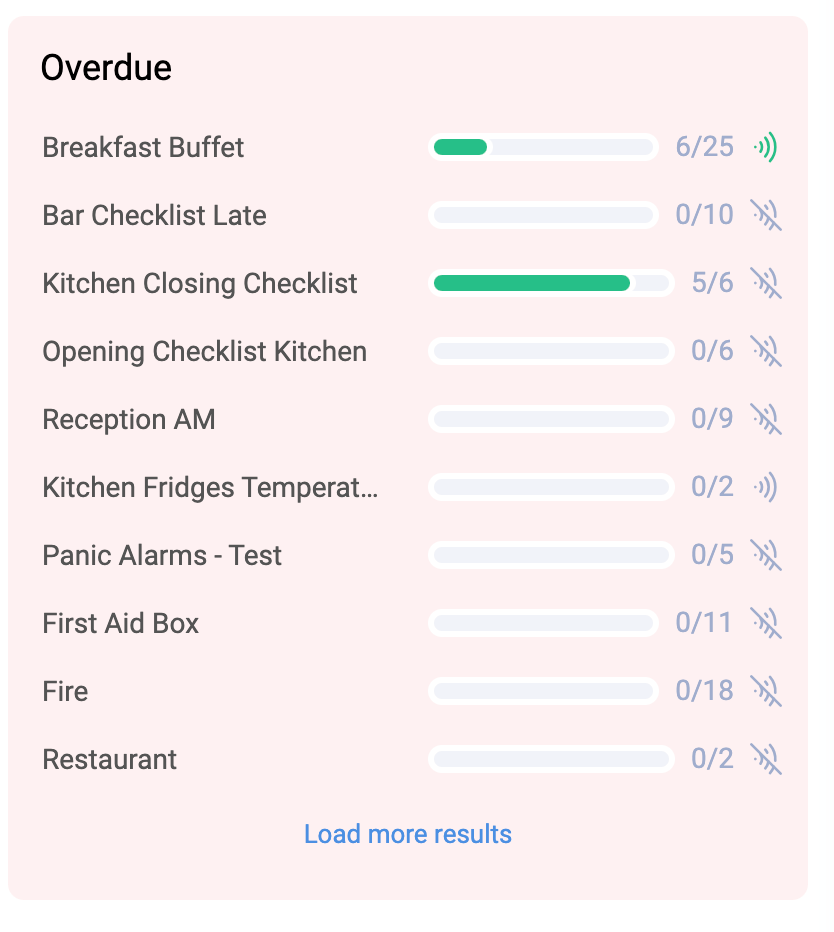Click the muted notification icon next to First Aid Box
This screenshot has height=932, width=834.
pyautogui.click(x=766, y=622)
